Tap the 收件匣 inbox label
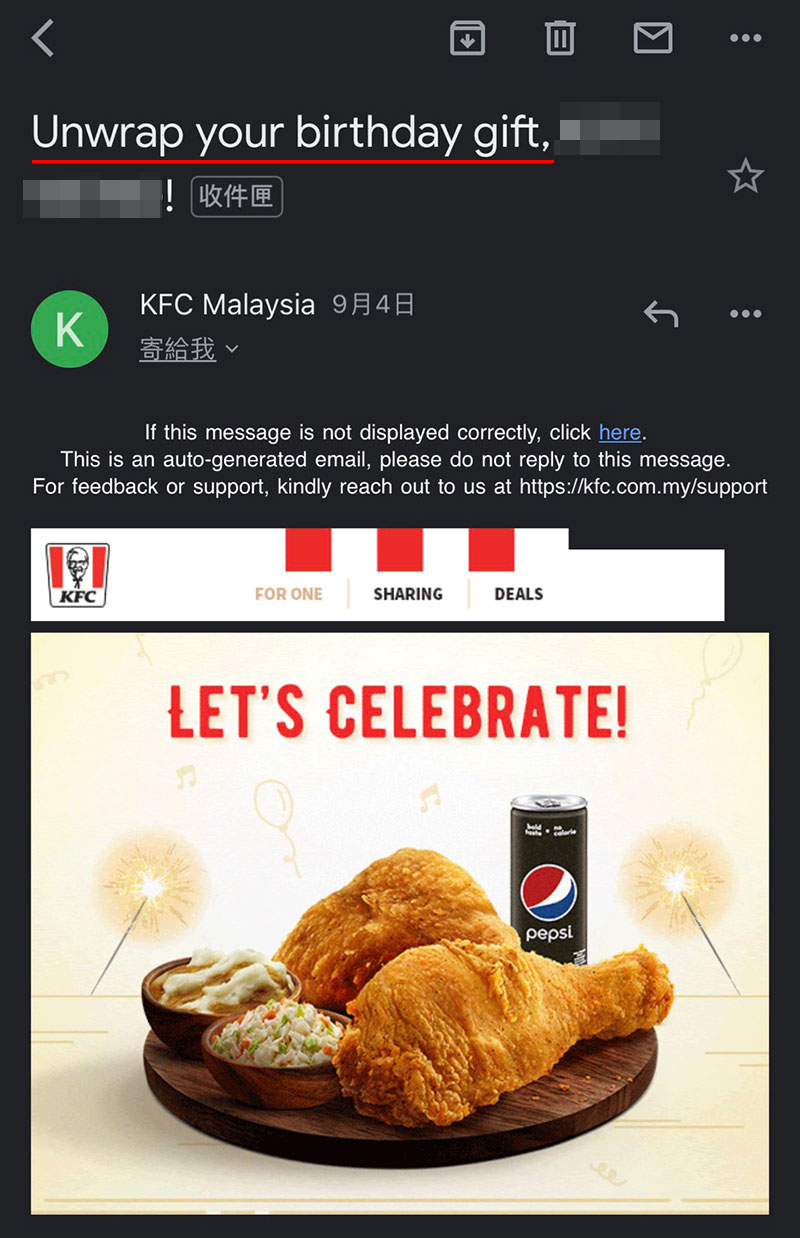 pos(236,197)
